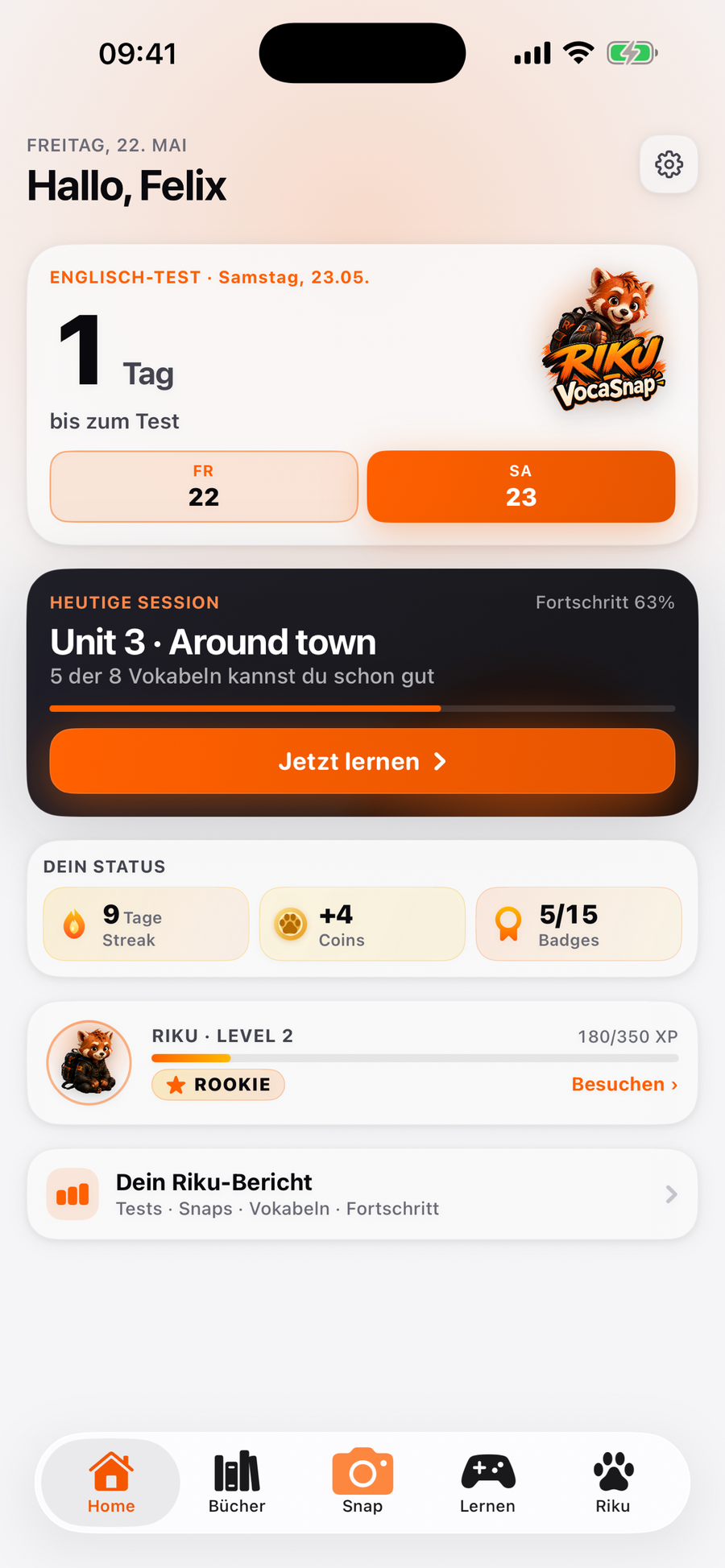Tap the Besuchen link to visit Riku
Viewport: 725px width, 1568px height.
pyautogui.click(x=624, y=1084)
